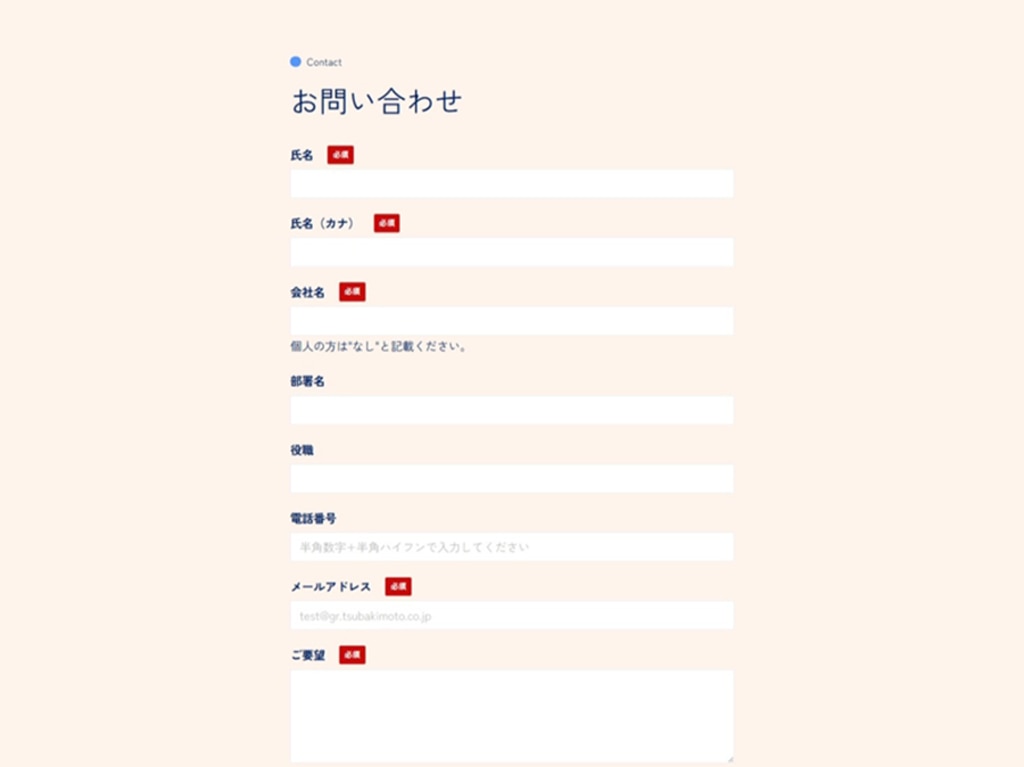Select the 役職 job title field
This screenshot has width=1024, height=767.
511,478
